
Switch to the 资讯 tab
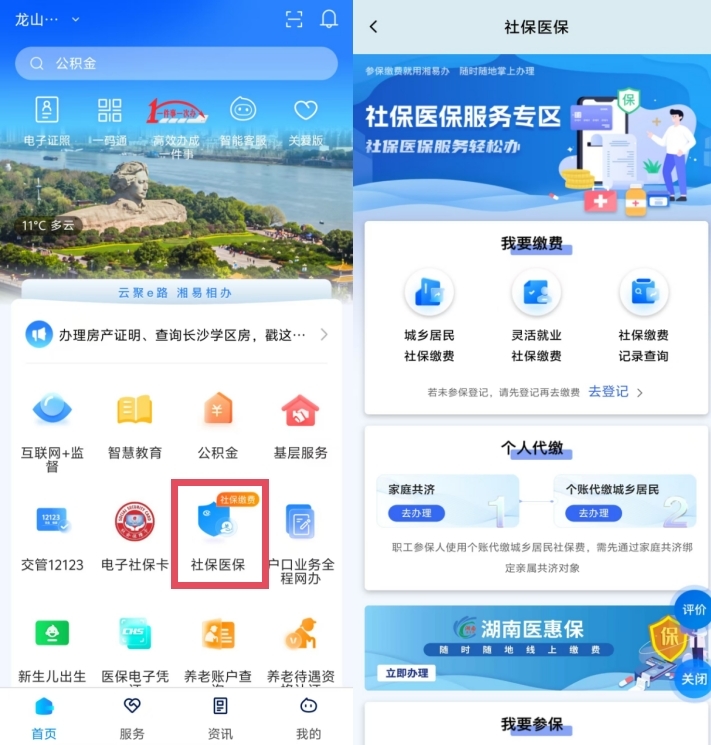[x=220, y=718]
